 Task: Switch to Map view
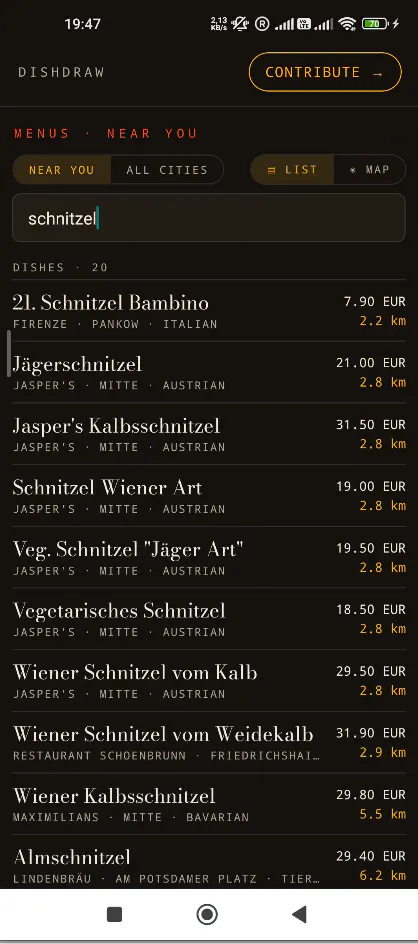(x=369, y=170)
